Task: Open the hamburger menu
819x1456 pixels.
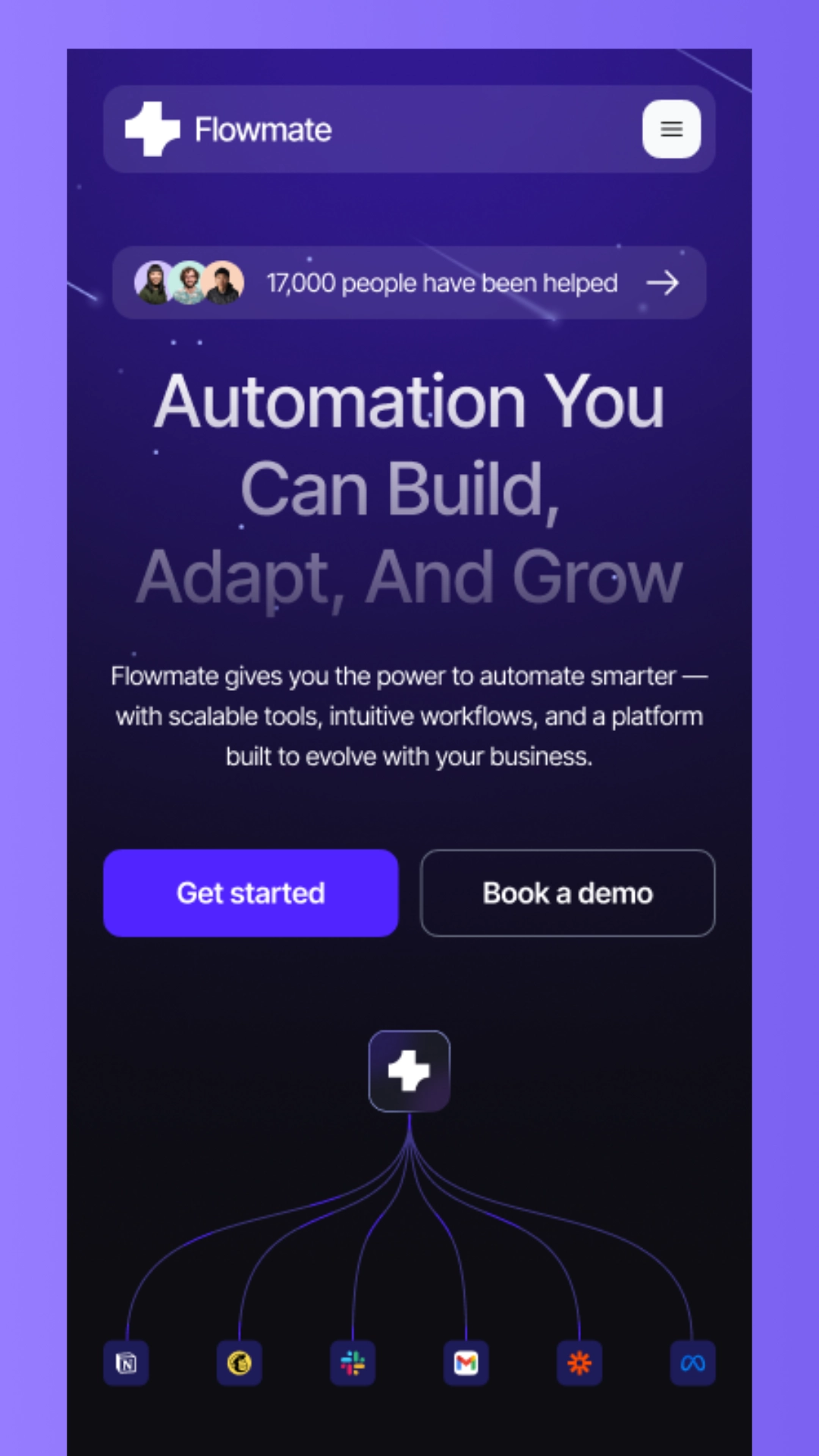Action: click(x=671, y=129)
